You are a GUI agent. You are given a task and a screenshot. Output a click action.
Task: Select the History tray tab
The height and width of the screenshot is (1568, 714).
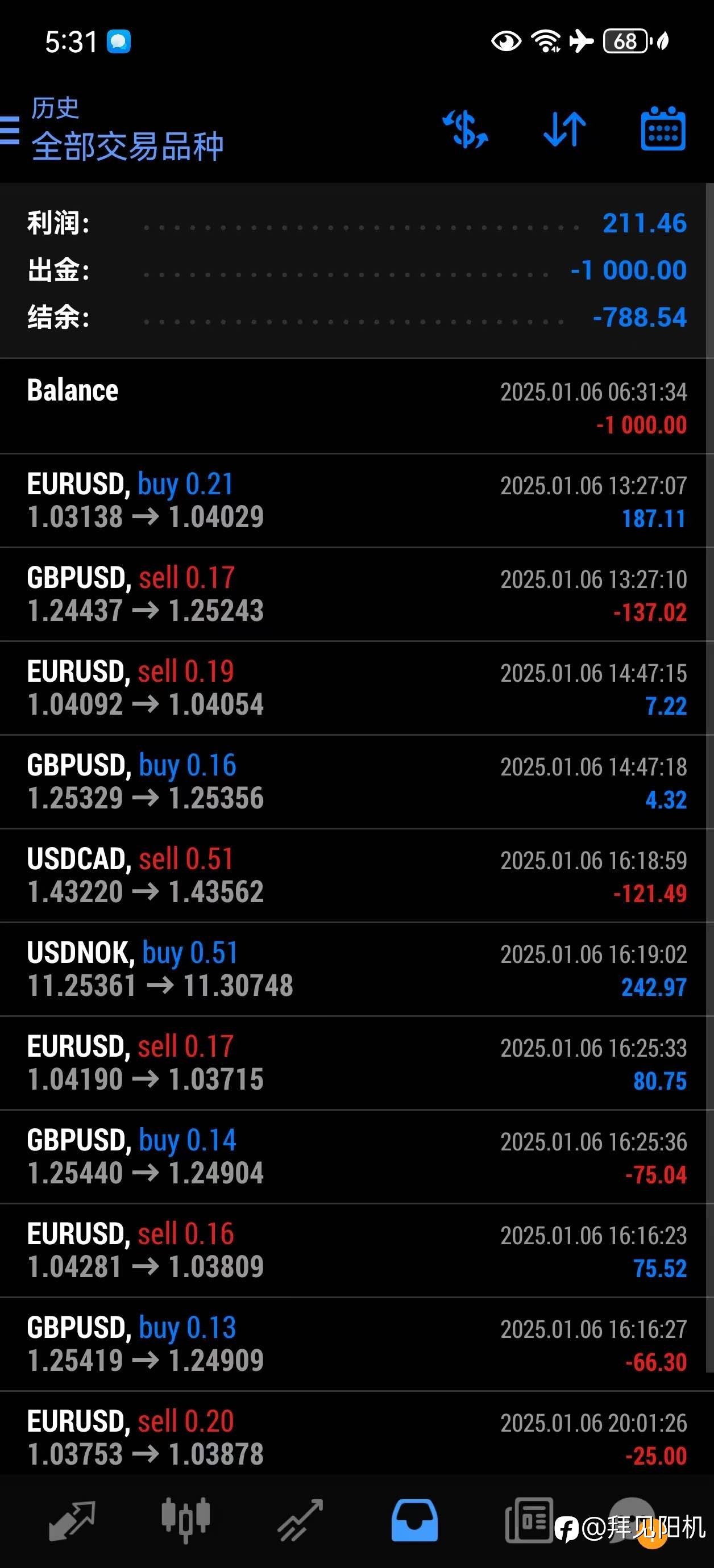pyautogui.click(x=414, y=1520)
